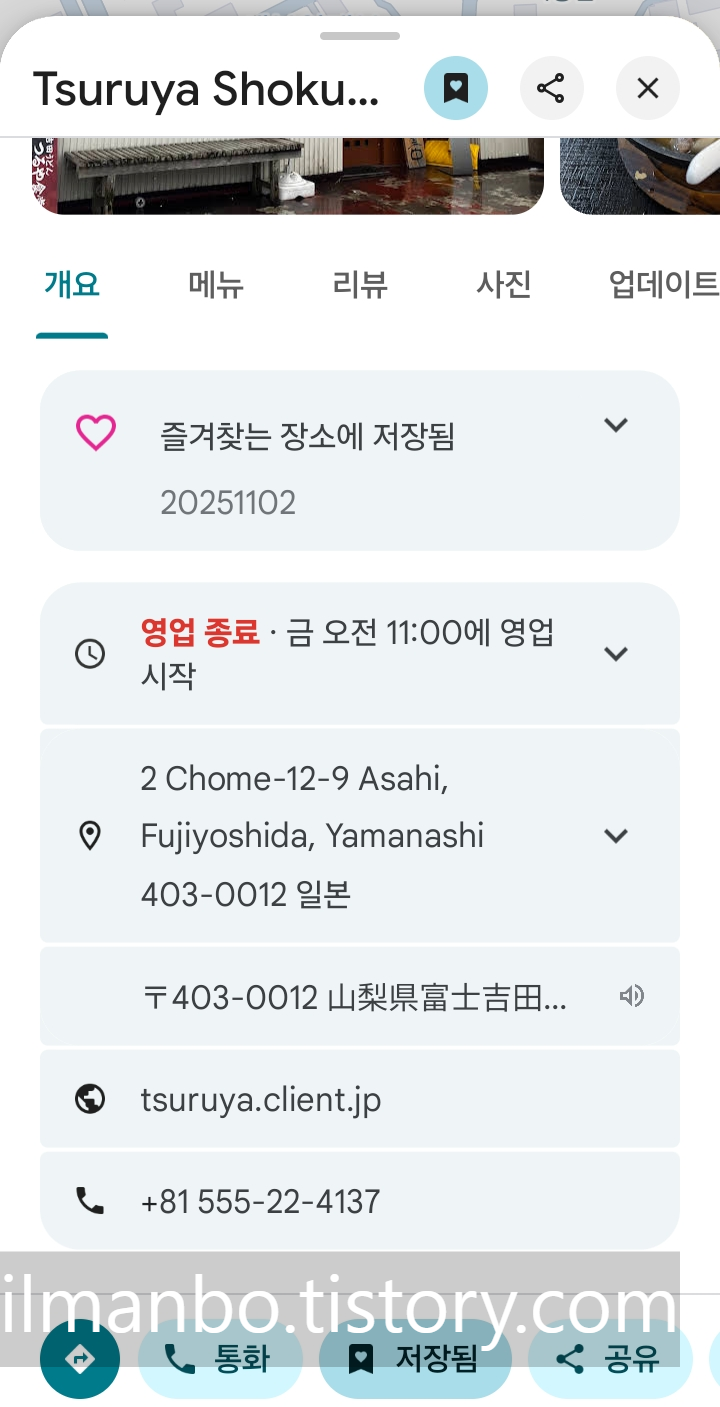Expand the opening hours chevron

(x=616, y=653)
